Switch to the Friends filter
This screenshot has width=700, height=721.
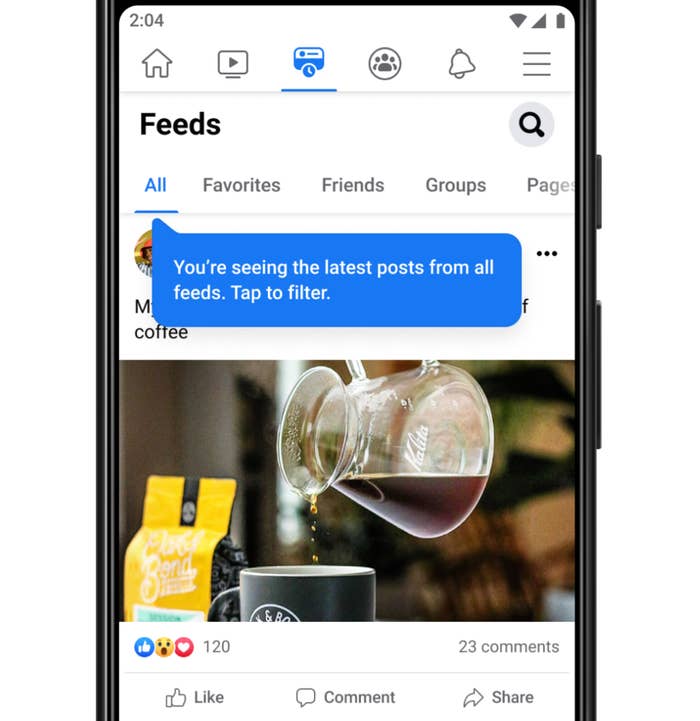(x=352, y=185)
